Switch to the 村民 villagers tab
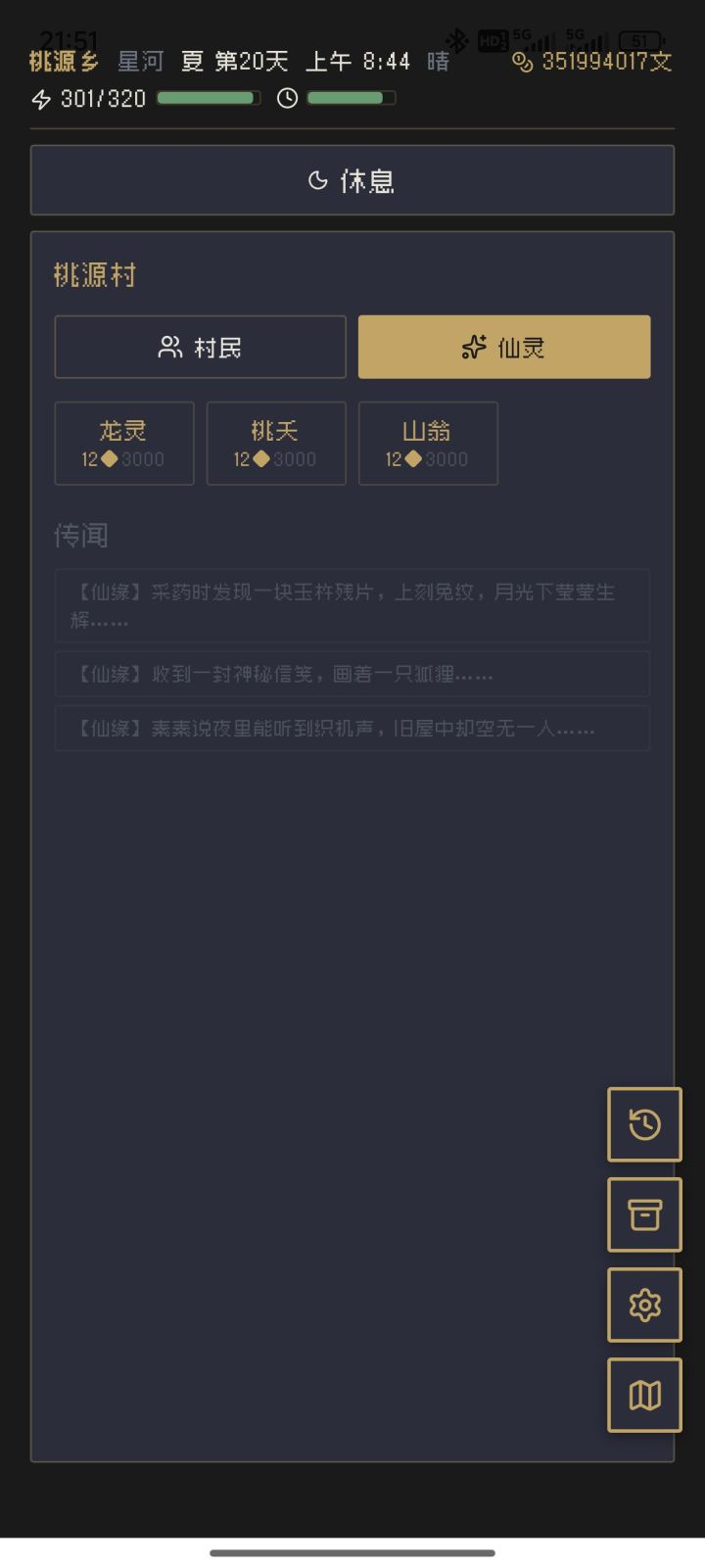 (200, 346)
